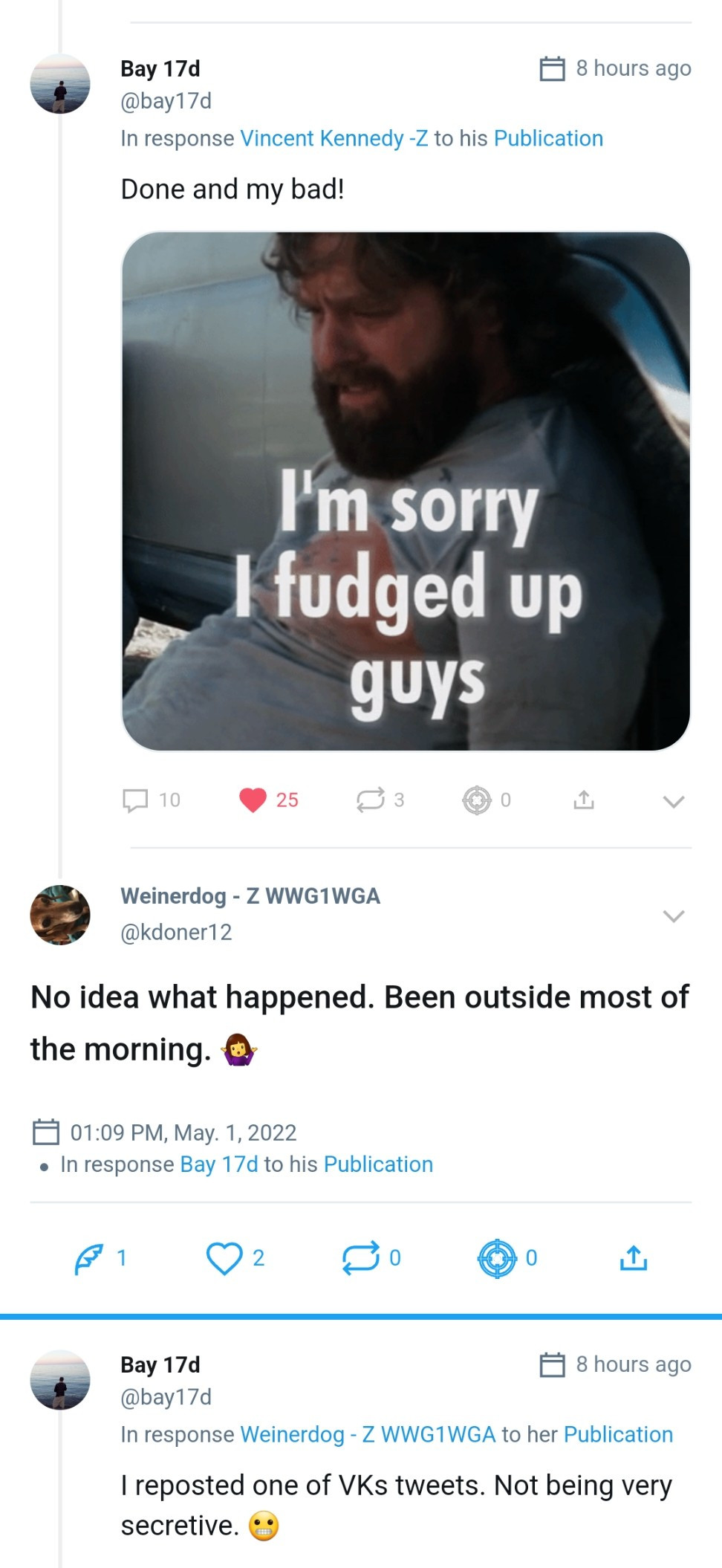Open comments on the "Done and my bad!" post
The height and width of the screenshot is (1568, 722).
coord(135,800)
